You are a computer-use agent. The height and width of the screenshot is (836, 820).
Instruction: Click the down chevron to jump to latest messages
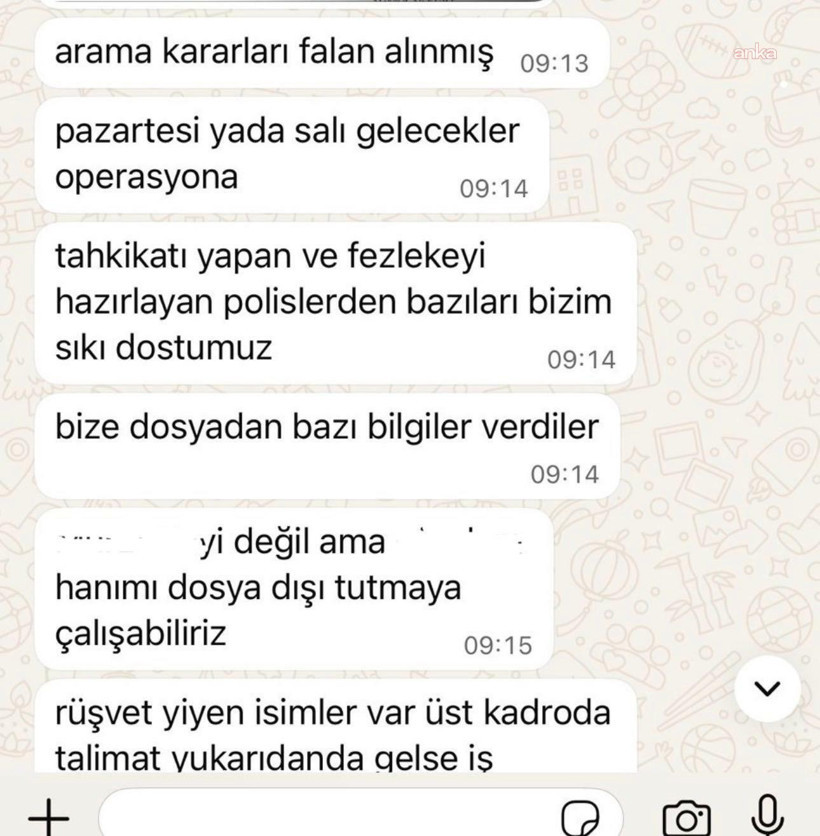click(x=767, y=688)
